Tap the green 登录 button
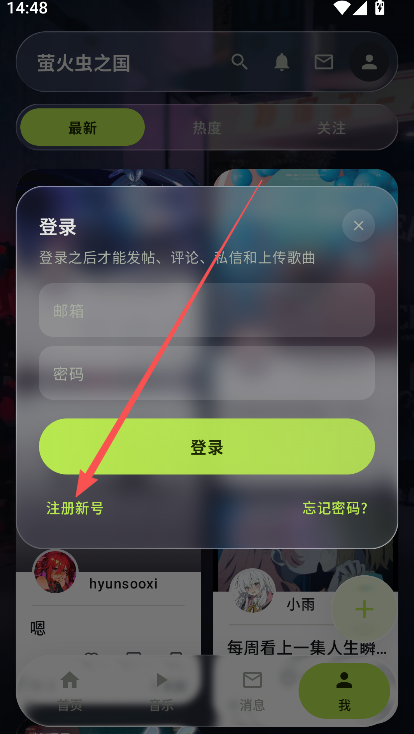 (207, 447)
